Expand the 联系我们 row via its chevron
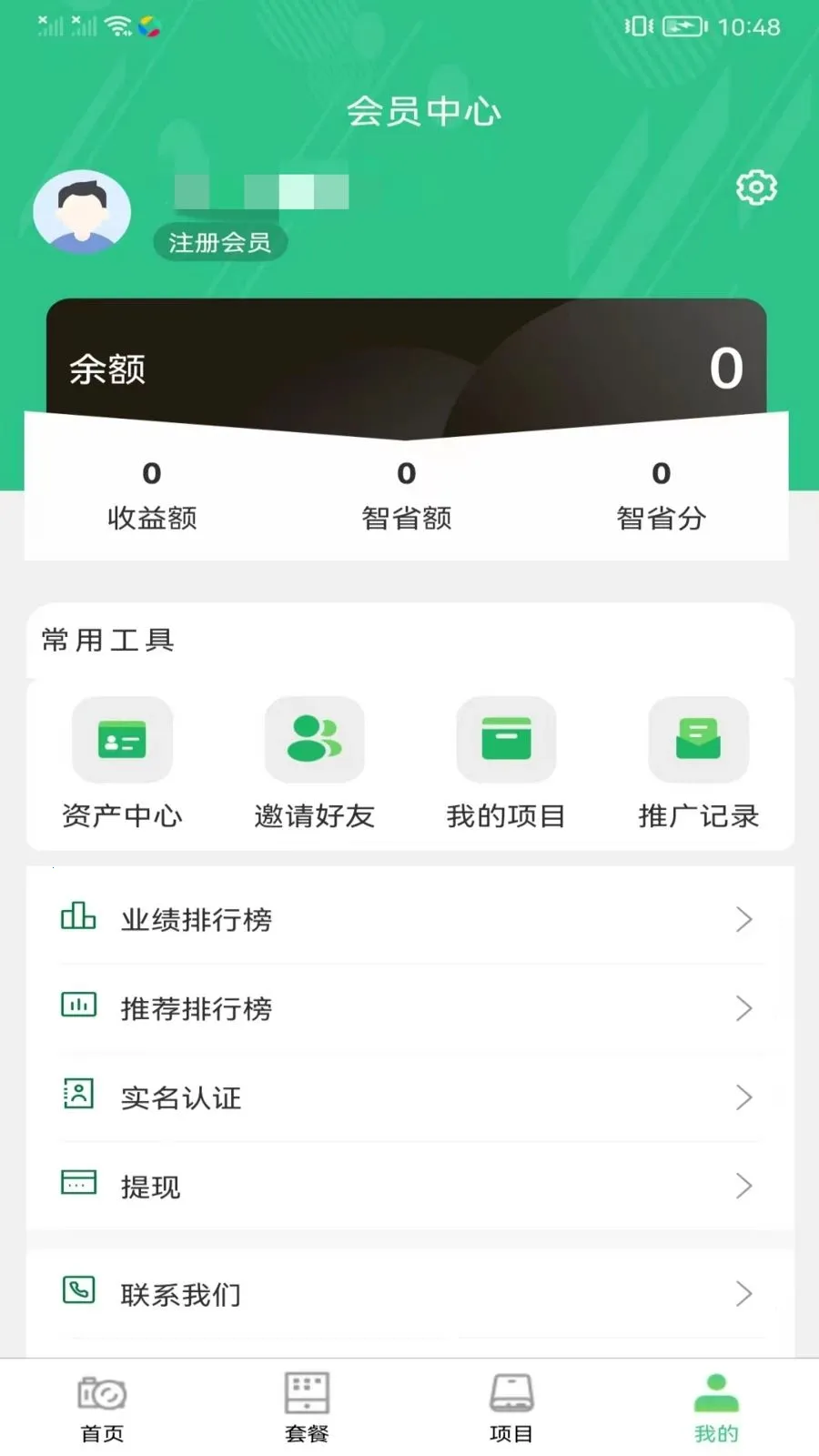The width and height of the screenshot is (819, 1456). (x=744, y=1294)
